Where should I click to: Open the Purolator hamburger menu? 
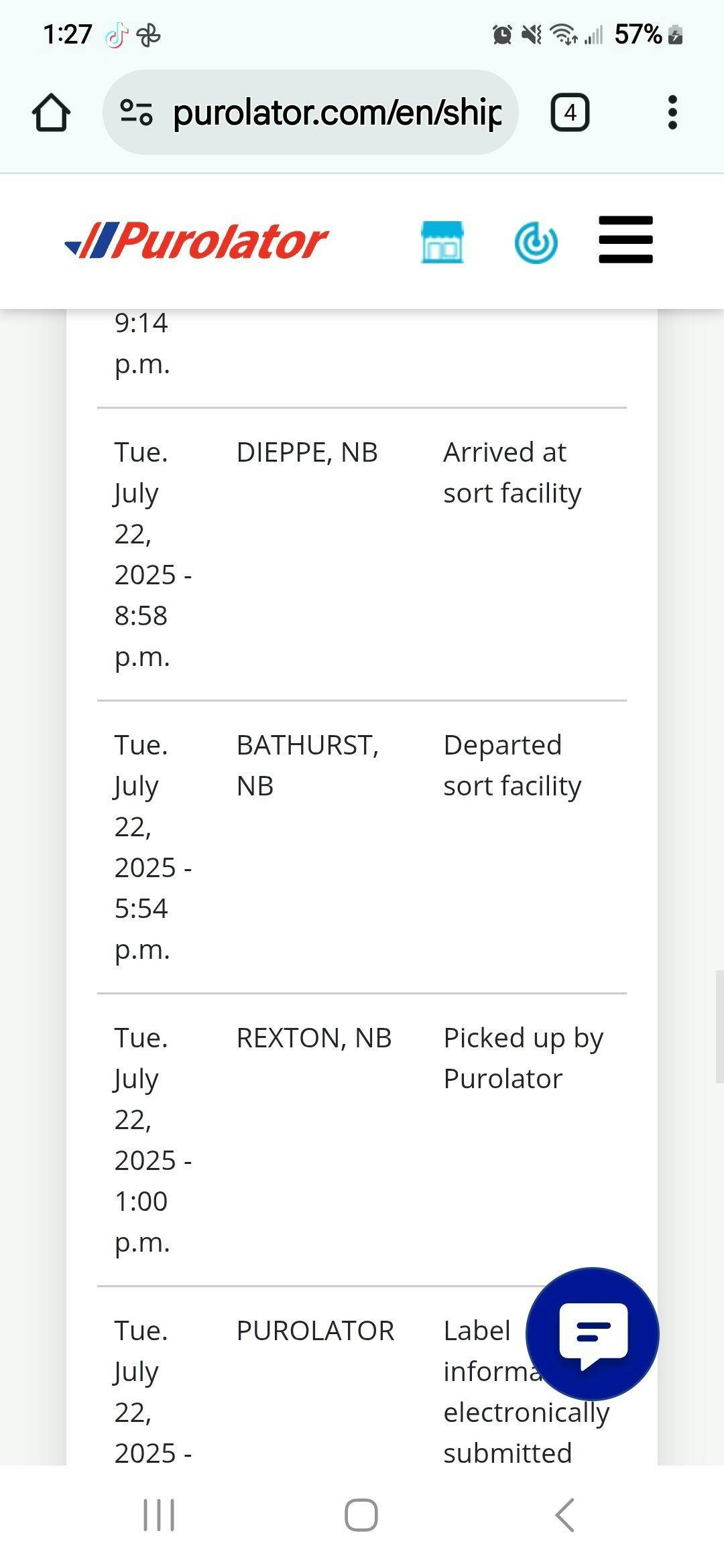pos(625,240)
